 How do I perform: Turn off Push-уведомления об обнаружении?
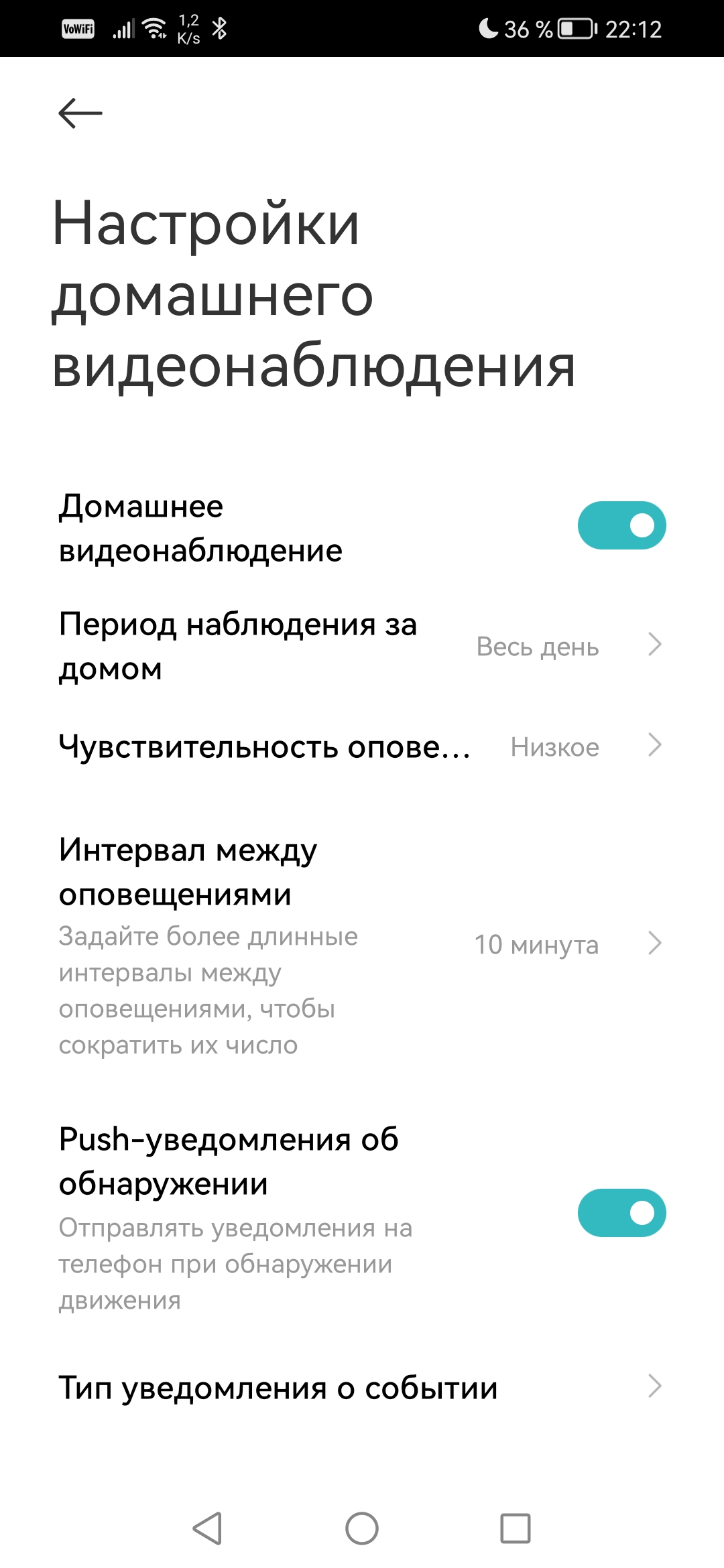[x=621, y=1213]
